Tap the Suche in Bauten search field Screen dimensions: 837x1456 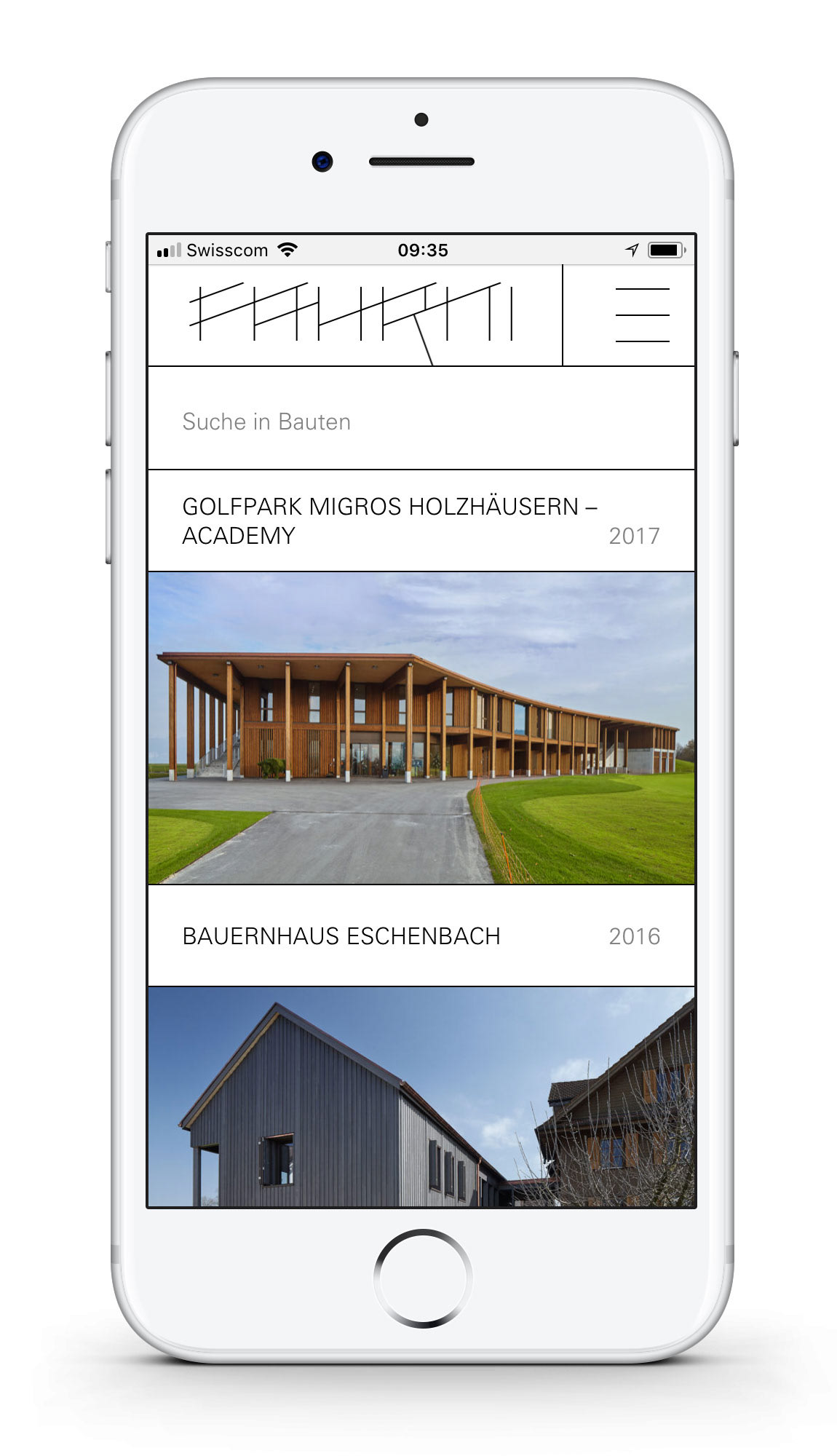[x=421, y=422]
